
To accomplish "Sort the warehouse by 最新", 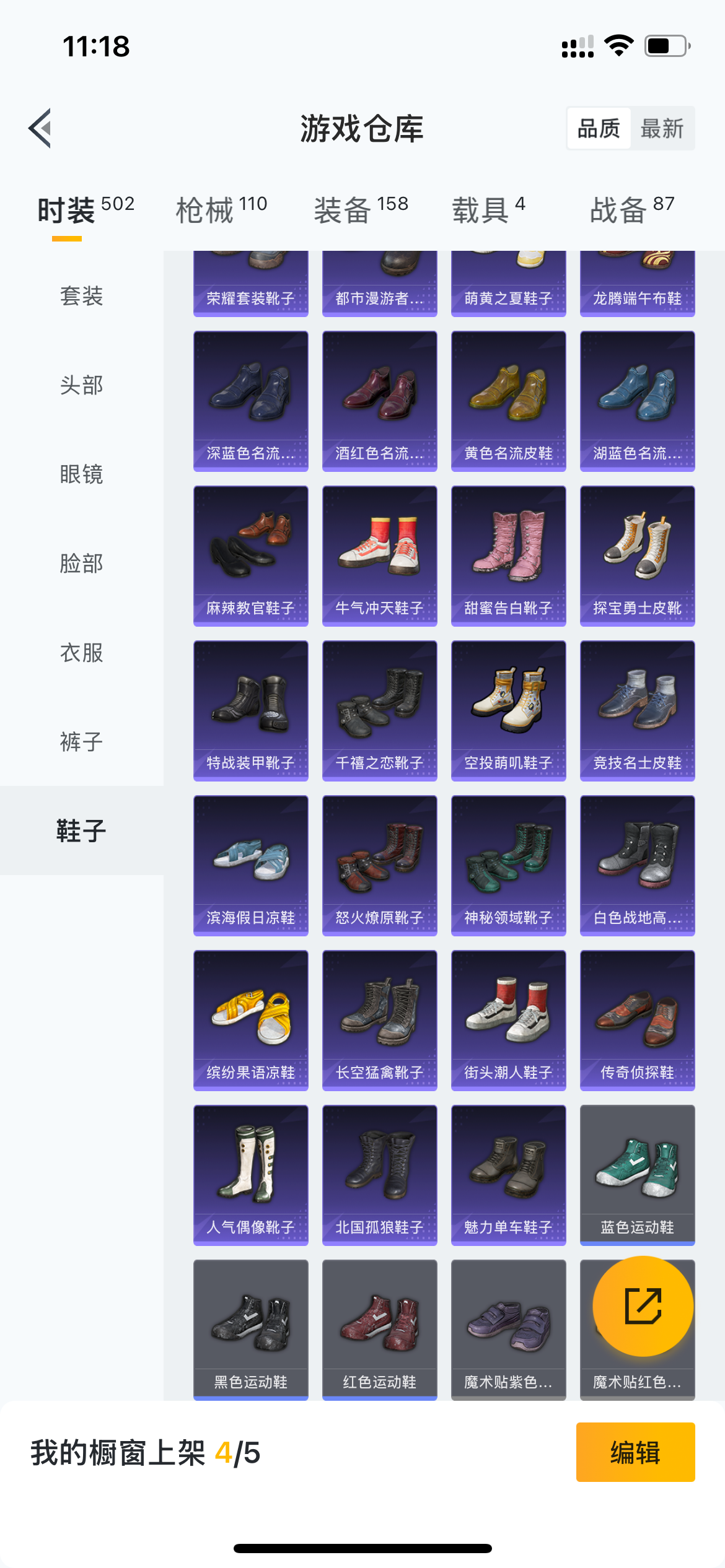I will pyautogui.click(x=662, y=128).
